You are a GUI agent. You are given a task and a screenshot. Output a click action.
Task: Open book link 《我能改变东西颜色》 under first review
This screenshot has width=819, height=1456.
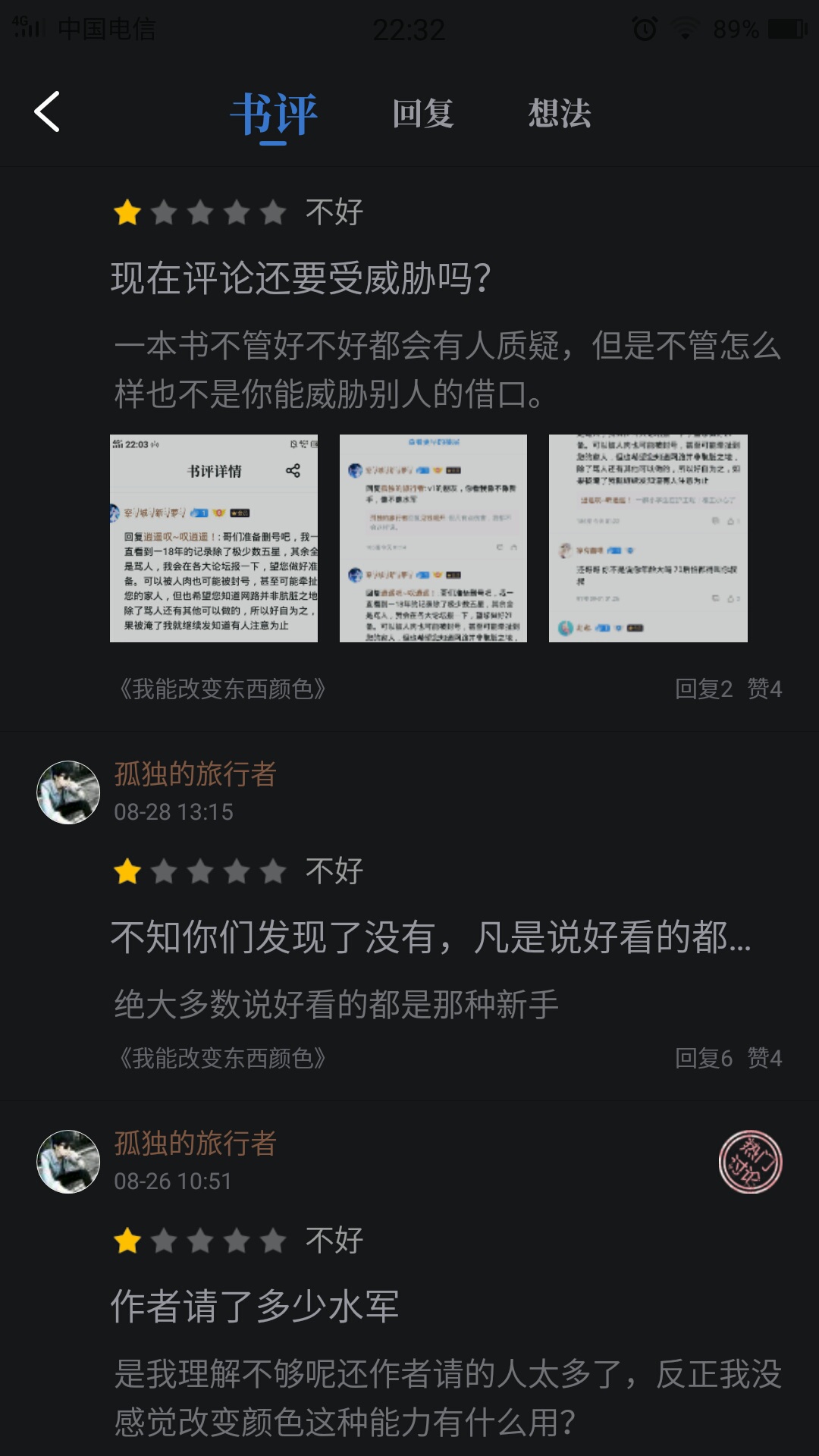tap(222, 689)
